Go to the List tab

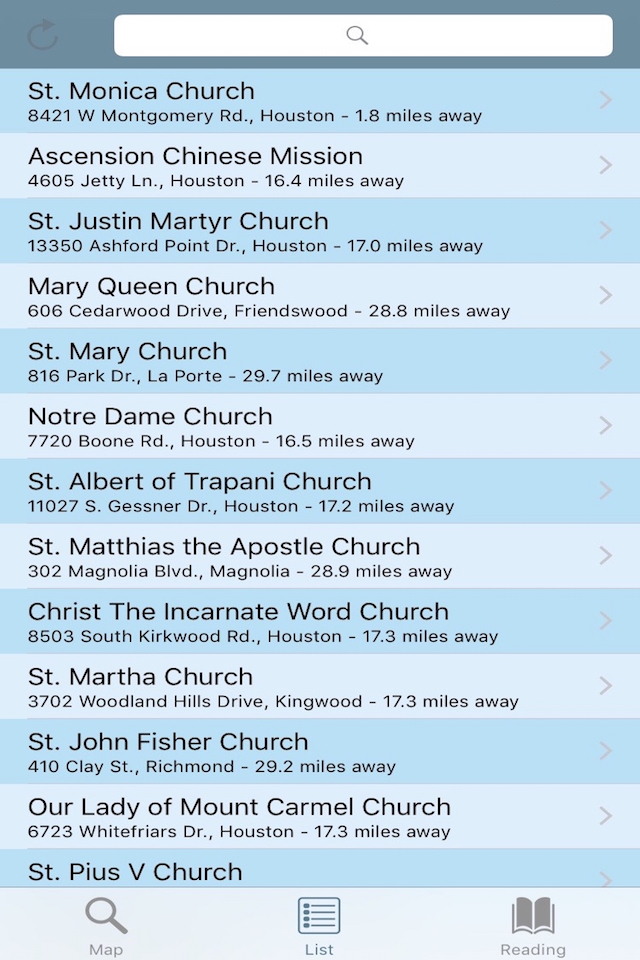[x=319, y=925]
